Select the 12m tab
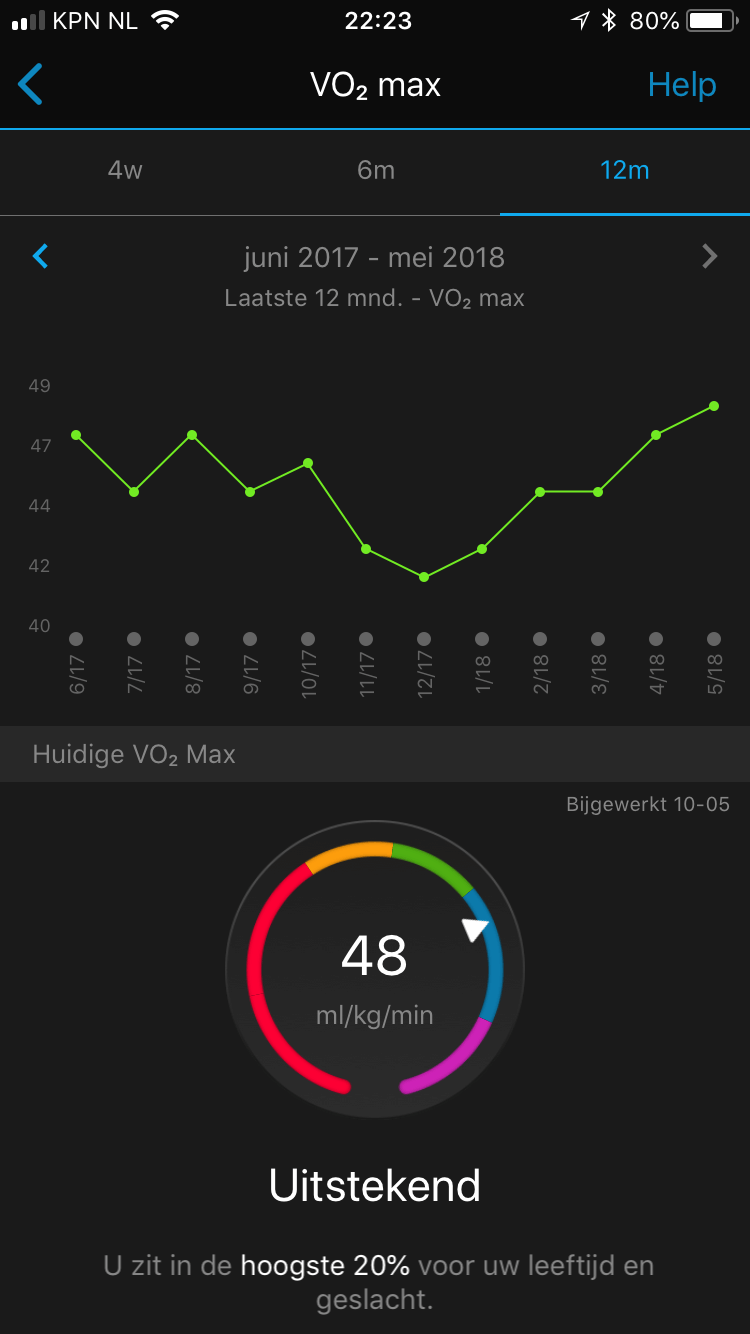 pyautogui.click(x=625, y=171)
